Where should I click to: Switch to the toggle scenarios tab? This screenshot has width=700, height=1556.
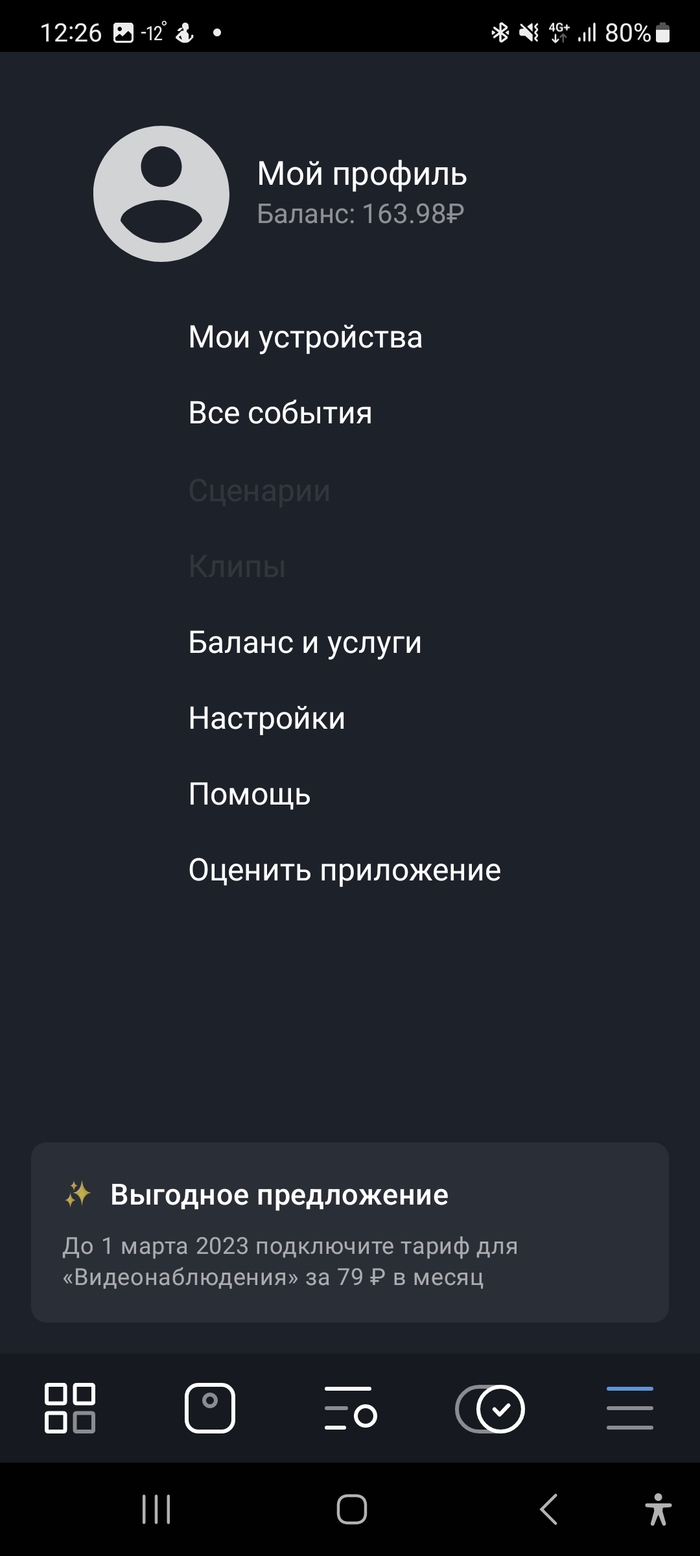(490, 1408)
